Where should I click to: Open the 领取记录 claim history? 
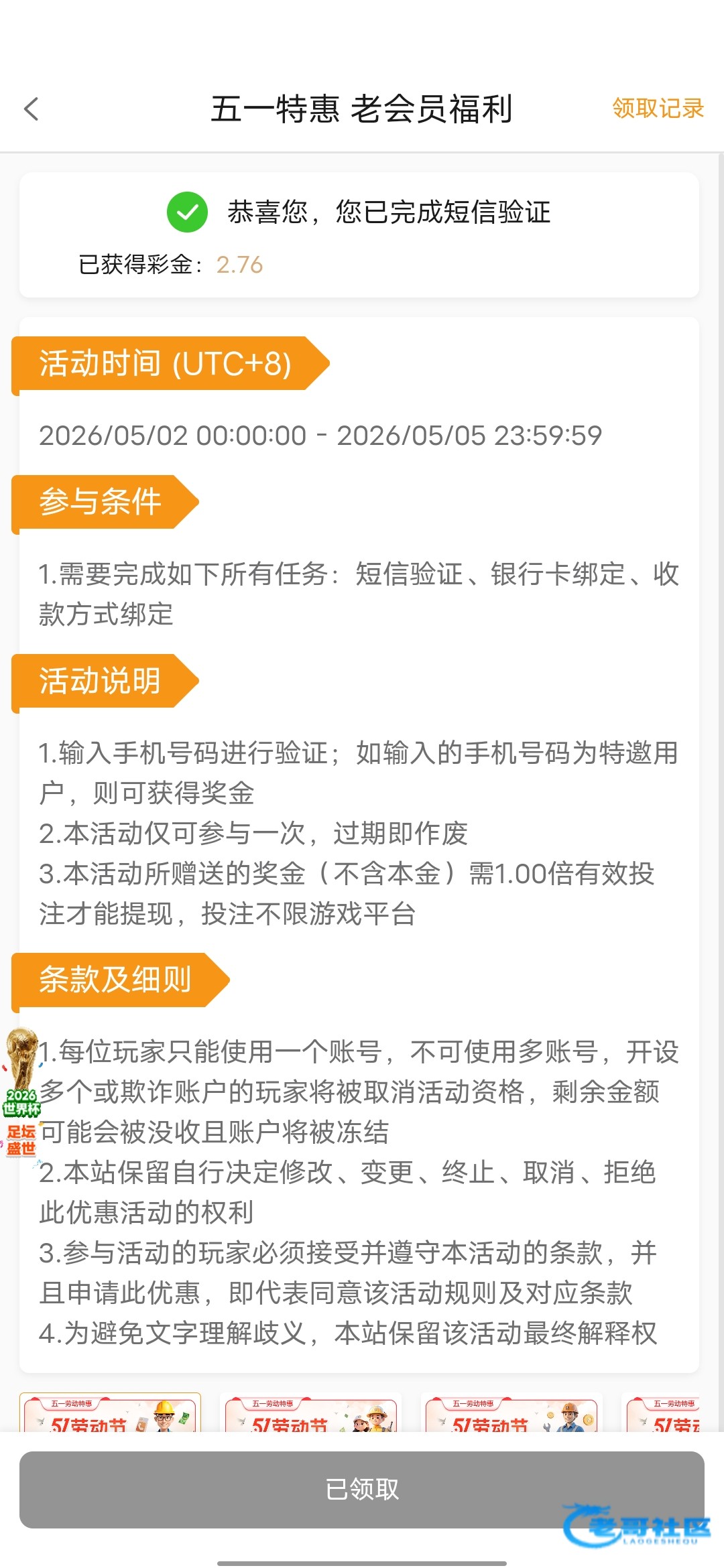click(658, 108)
